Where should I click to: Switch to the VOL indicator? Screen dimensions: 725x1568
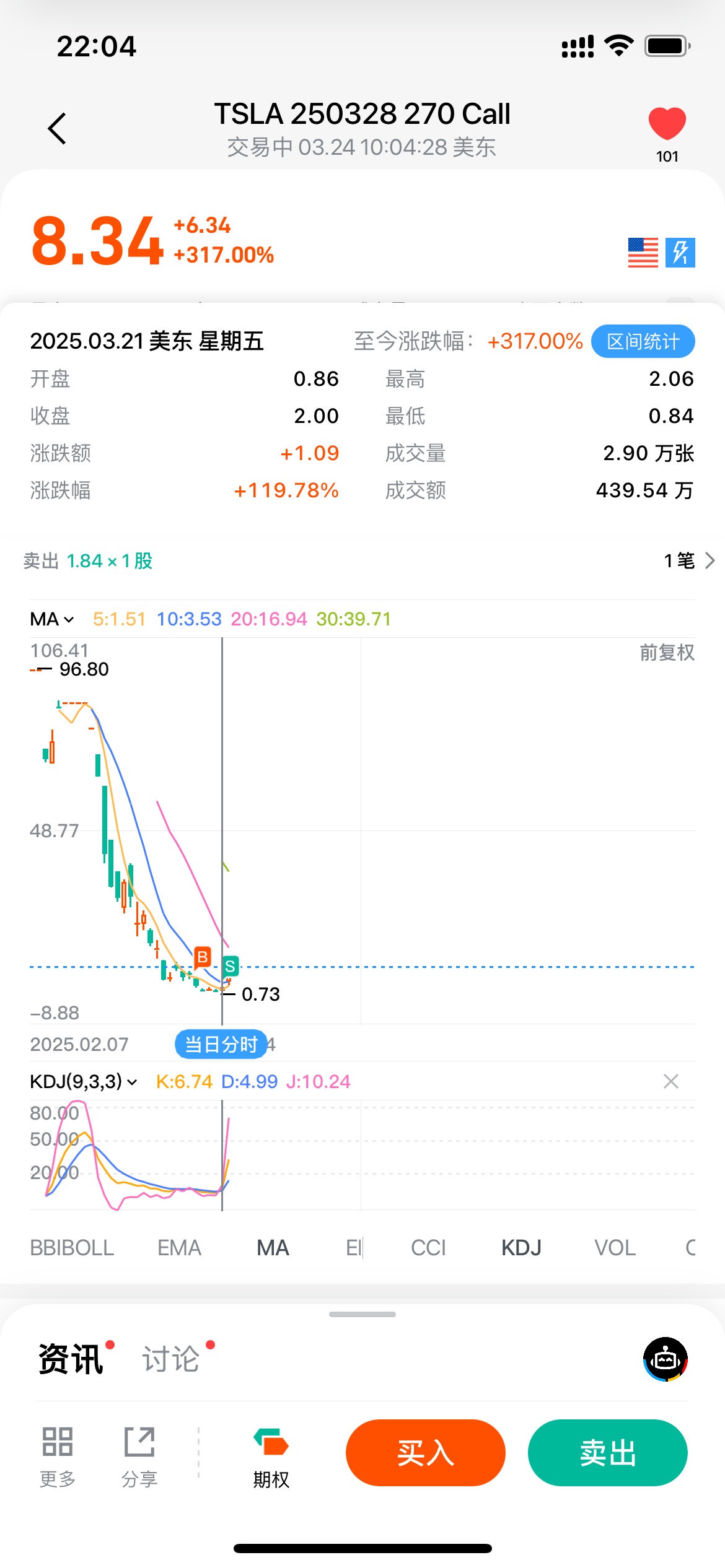pos(615,1247)
